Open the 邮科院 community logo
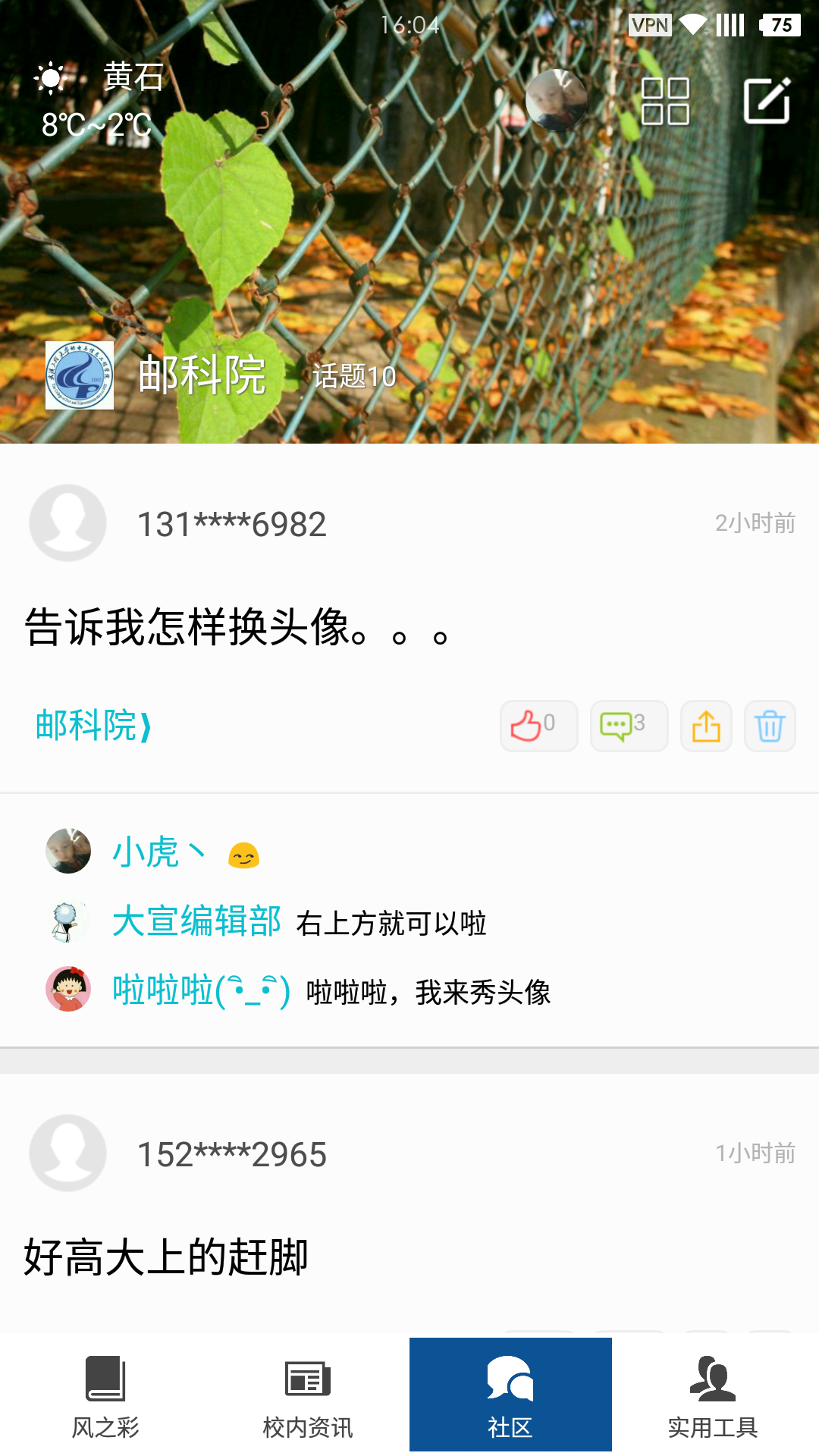Screen dimensions: 819x1456 (80, 375)
